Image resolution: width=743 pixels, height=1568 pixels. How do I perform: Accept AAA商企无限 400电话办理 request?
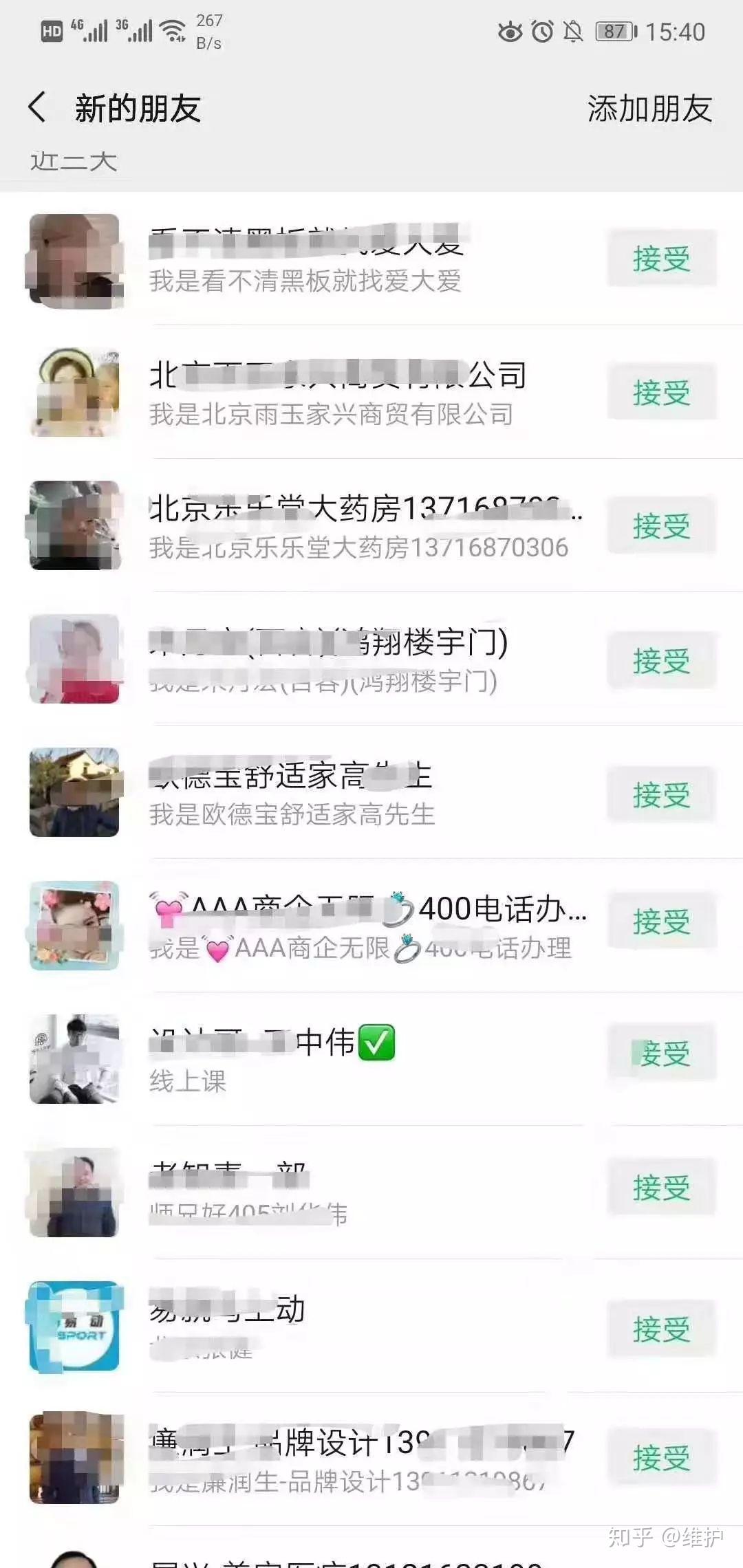pyautogui.click(x=661, y=921)
